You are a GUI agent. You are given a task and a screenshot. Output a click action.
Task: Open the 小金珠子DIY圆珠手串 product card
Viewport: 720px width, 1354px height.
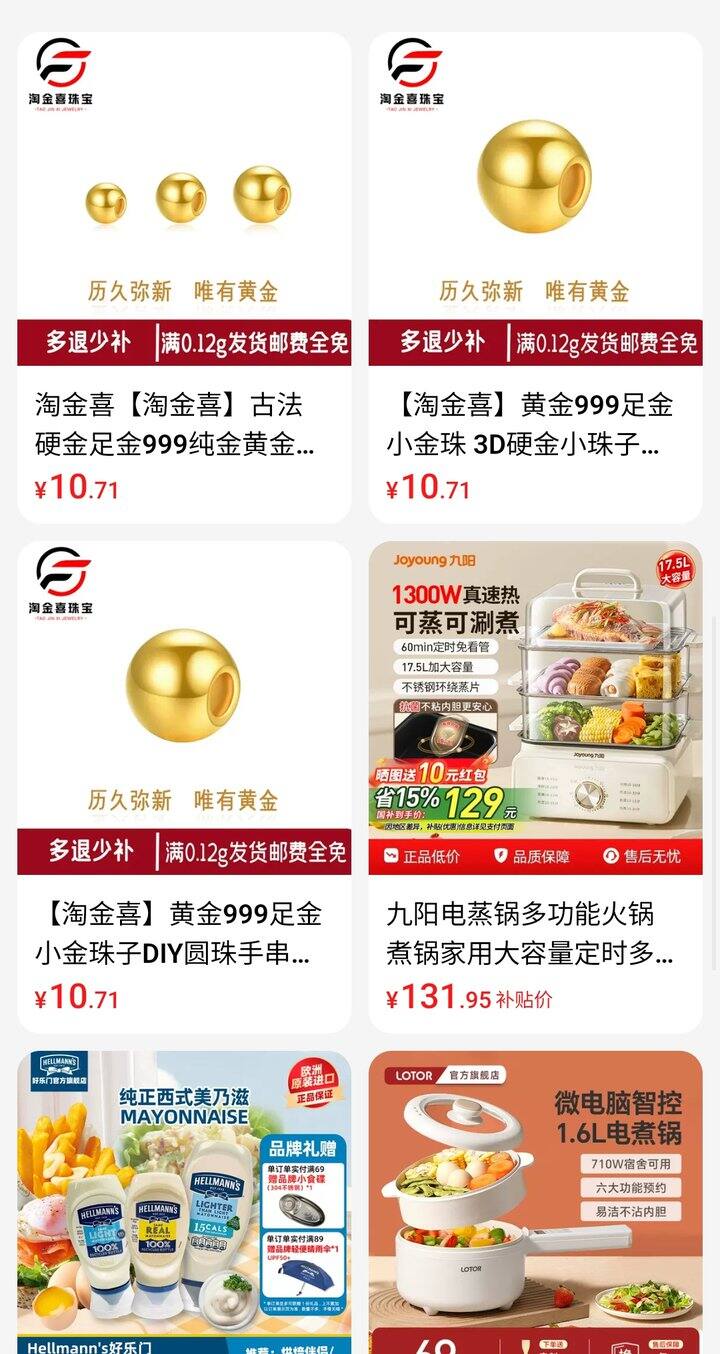point(184,786)
